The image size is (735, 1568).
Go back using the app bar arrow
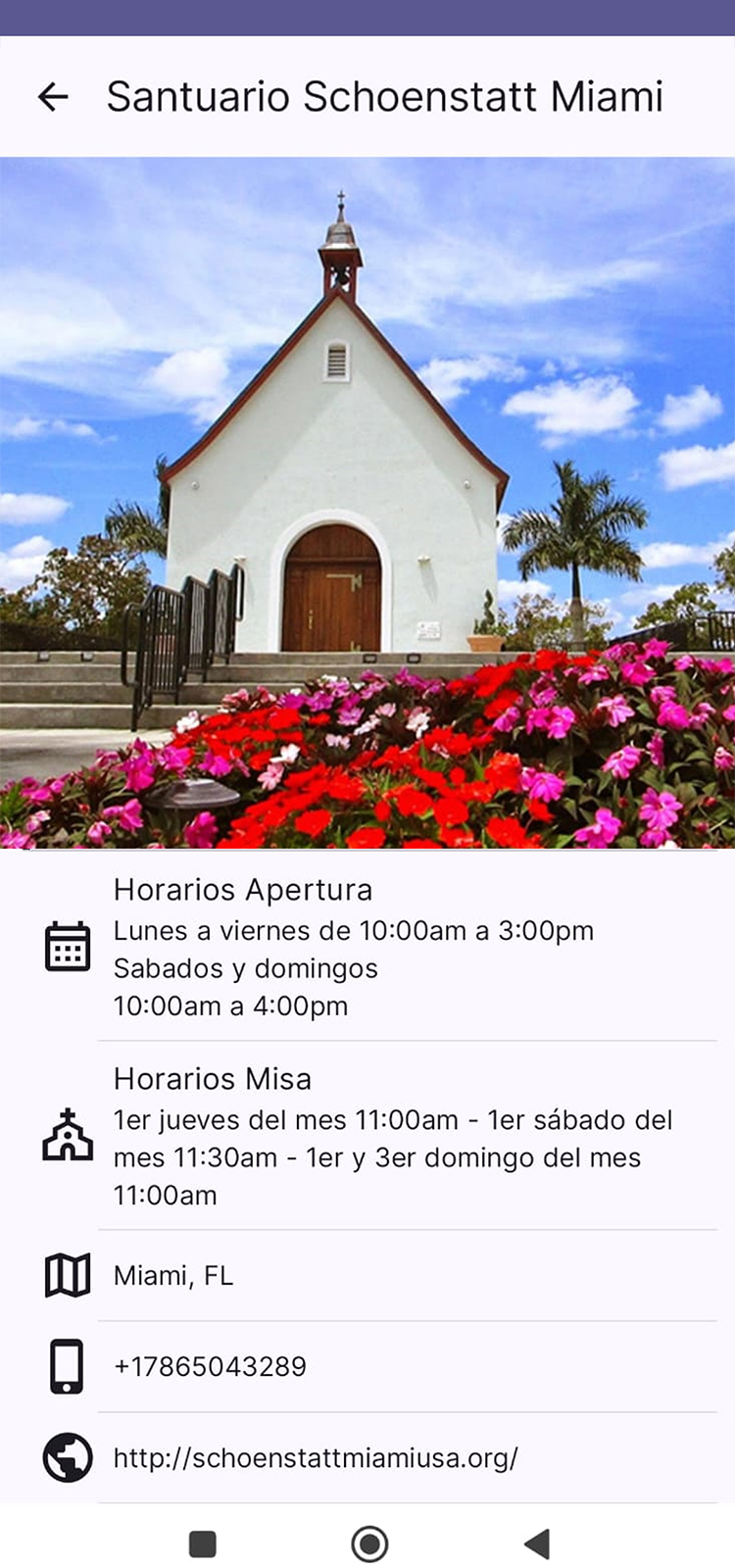(x=53, y=96)
